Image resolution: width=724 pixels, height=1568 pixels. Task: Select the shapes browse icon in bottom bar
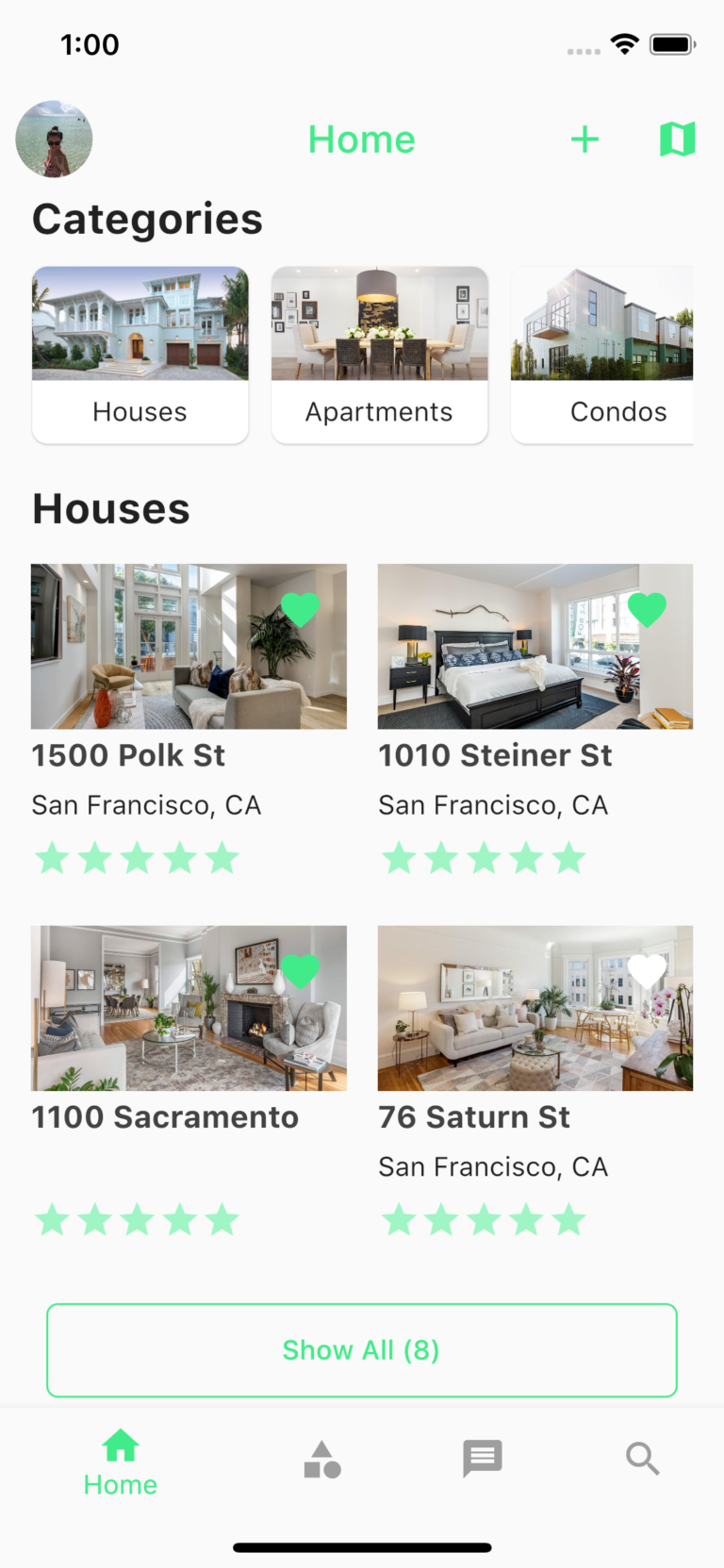coord(322,1459)
